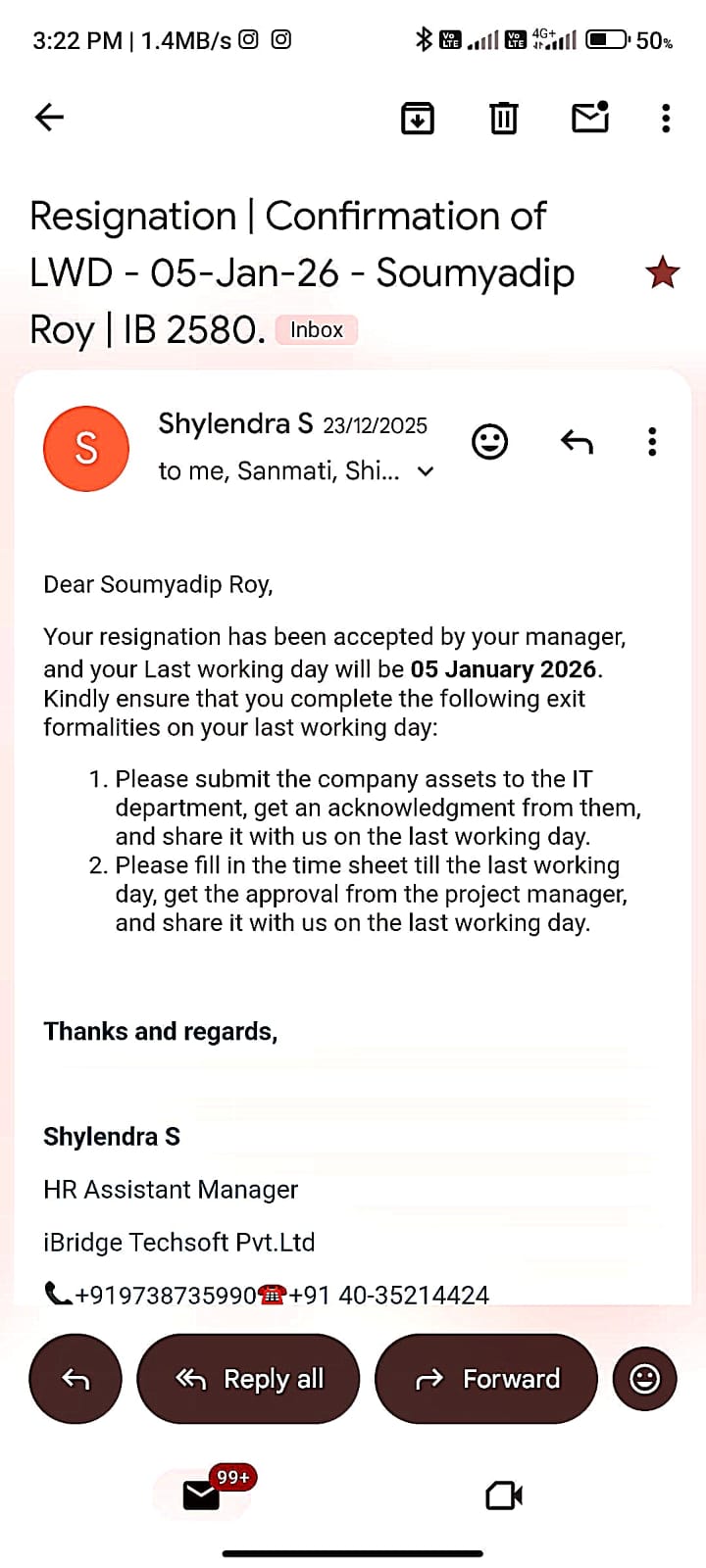
Task: Open the top app bar overflow menu
Action: [x=666, y=118]
